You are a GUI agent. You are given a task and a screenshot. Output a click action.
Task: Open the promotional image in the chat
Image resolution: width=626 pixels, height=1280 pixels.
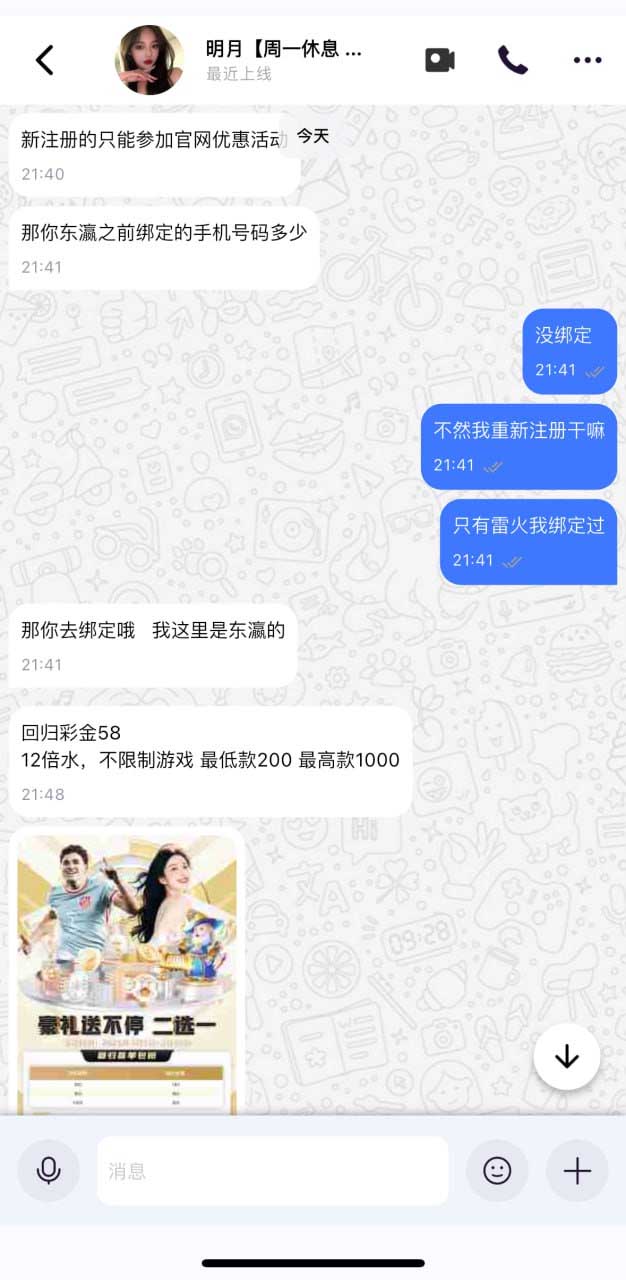pos(127,973)
